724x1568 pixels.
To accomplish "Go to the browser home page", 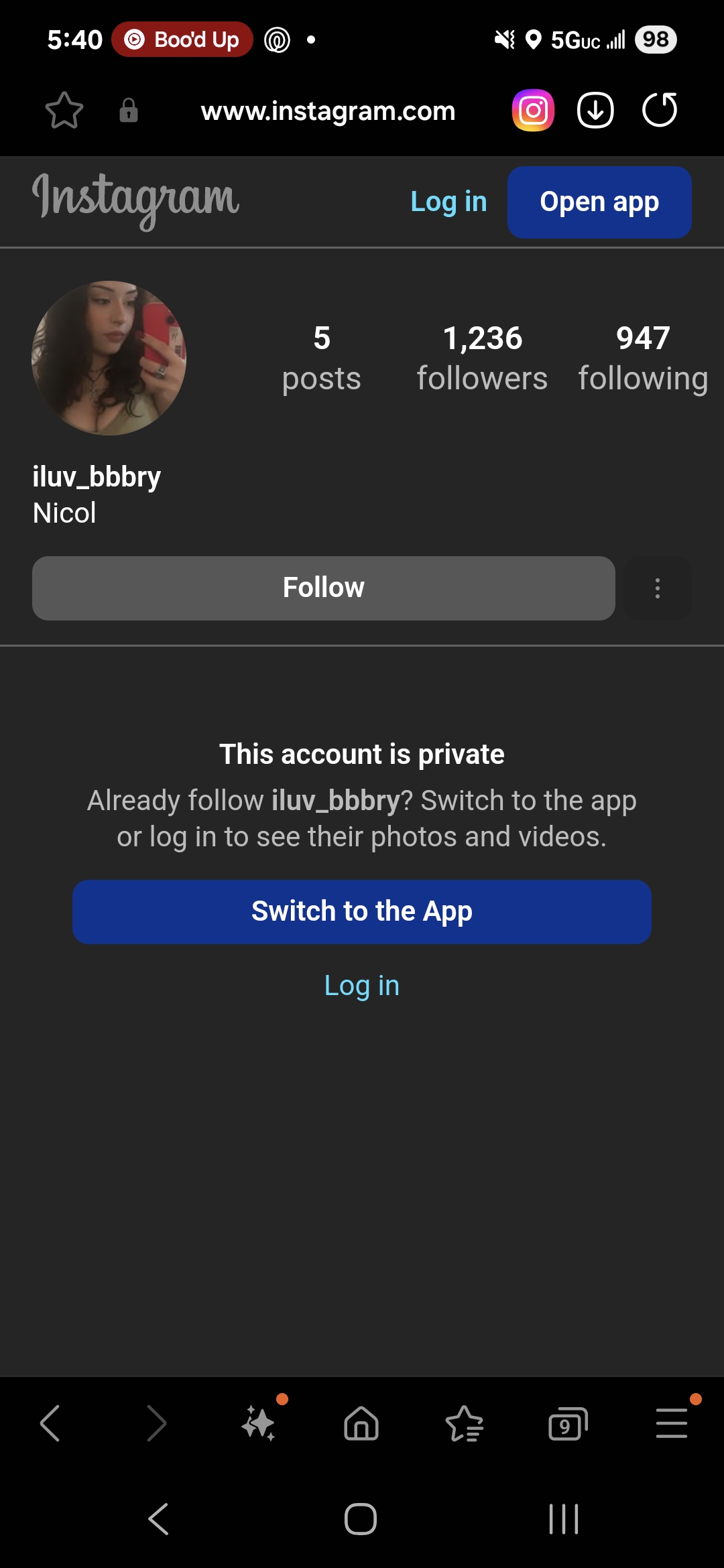I will coord(361,1423).
